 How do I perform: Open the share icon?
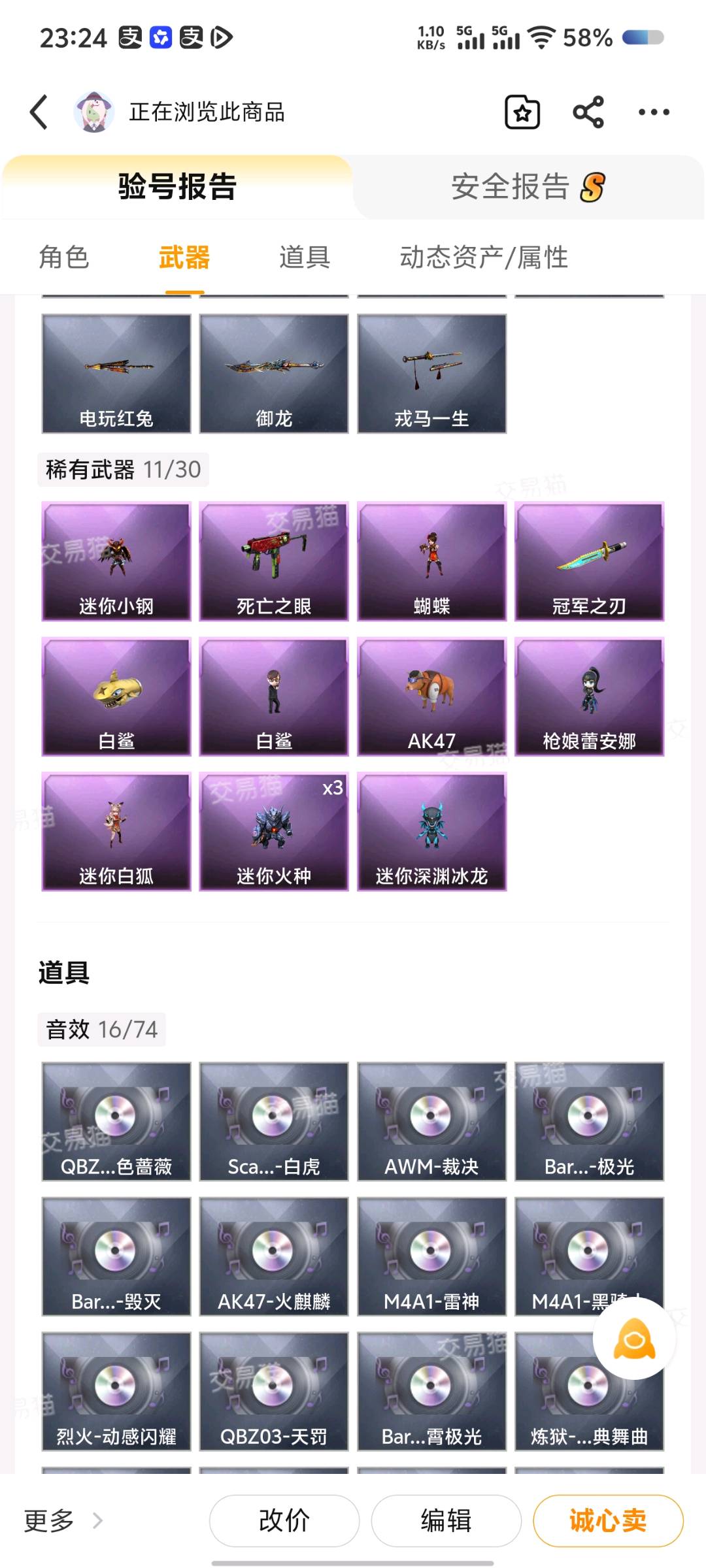click(x=588, y=111)
